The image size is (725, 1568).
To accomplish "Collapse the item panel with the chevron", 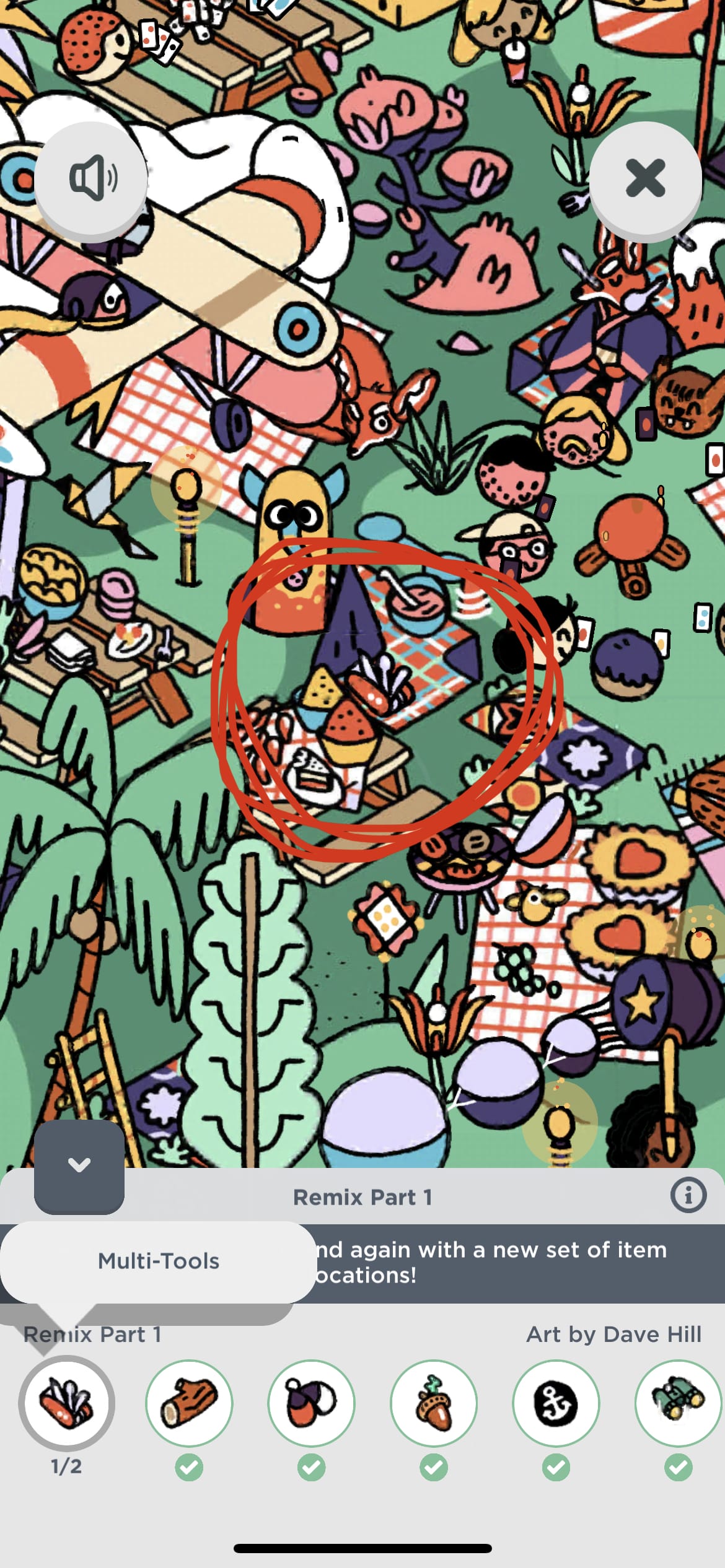I will 79,1165.
